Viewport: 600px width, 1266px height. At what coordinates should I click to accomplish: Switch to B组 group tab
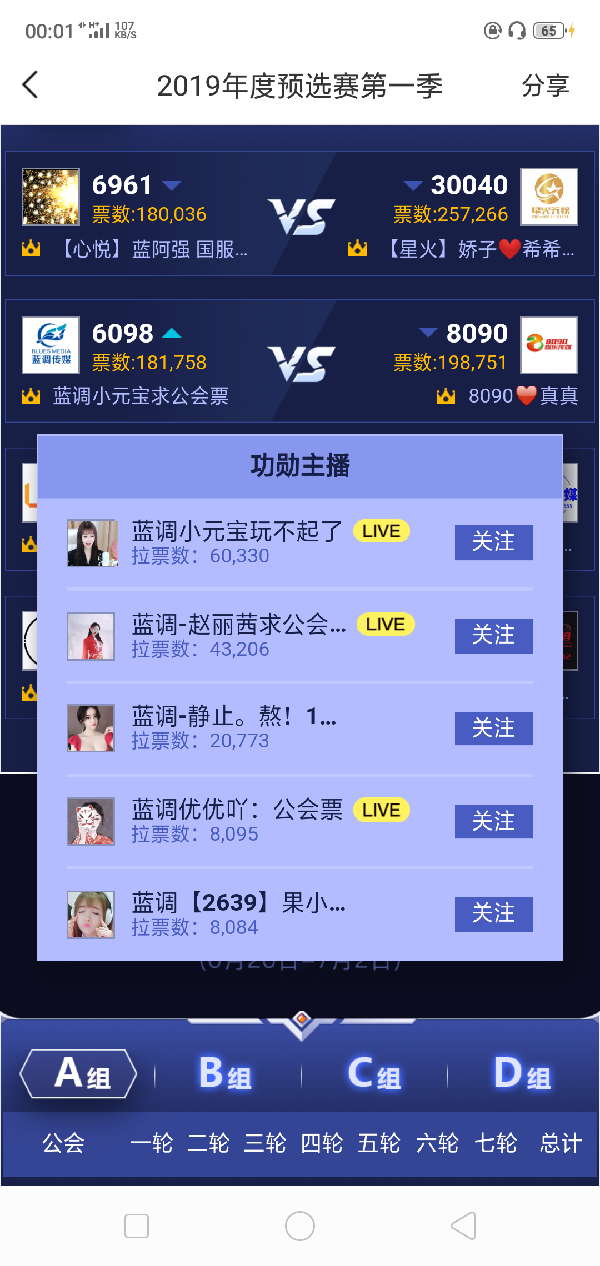pos(225,1075)
